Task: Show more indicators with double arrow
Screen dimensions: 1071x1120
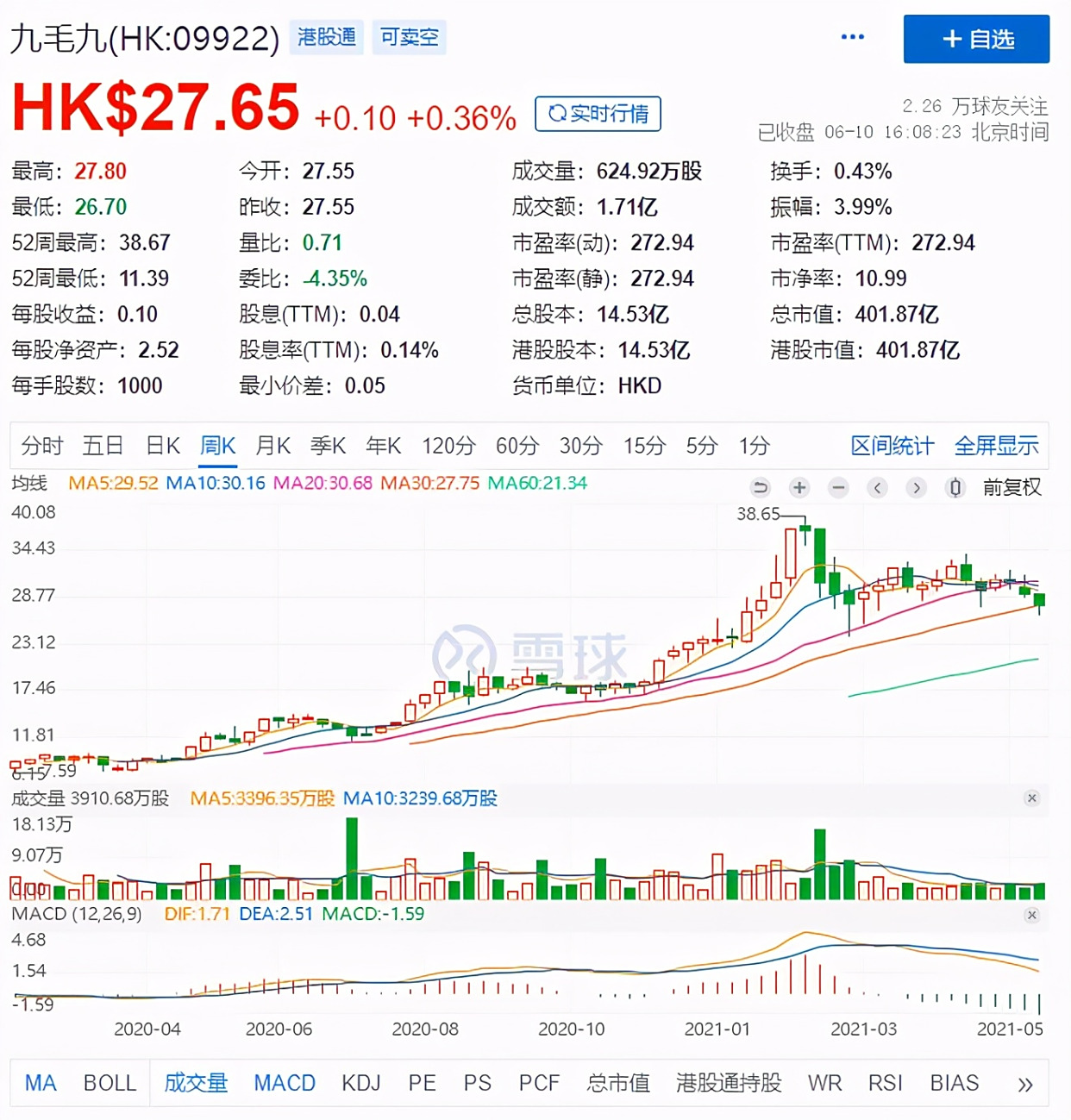Action: 1024,1085
